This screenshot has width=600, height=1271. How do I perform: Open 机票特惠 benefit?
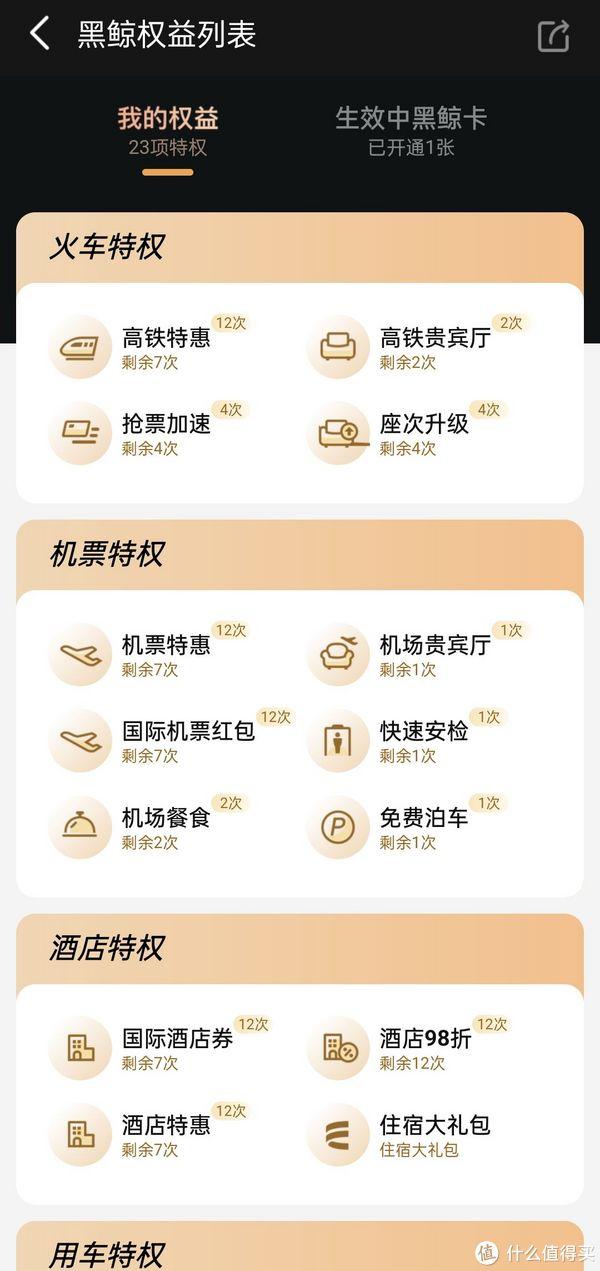click(x=147, y=654)
